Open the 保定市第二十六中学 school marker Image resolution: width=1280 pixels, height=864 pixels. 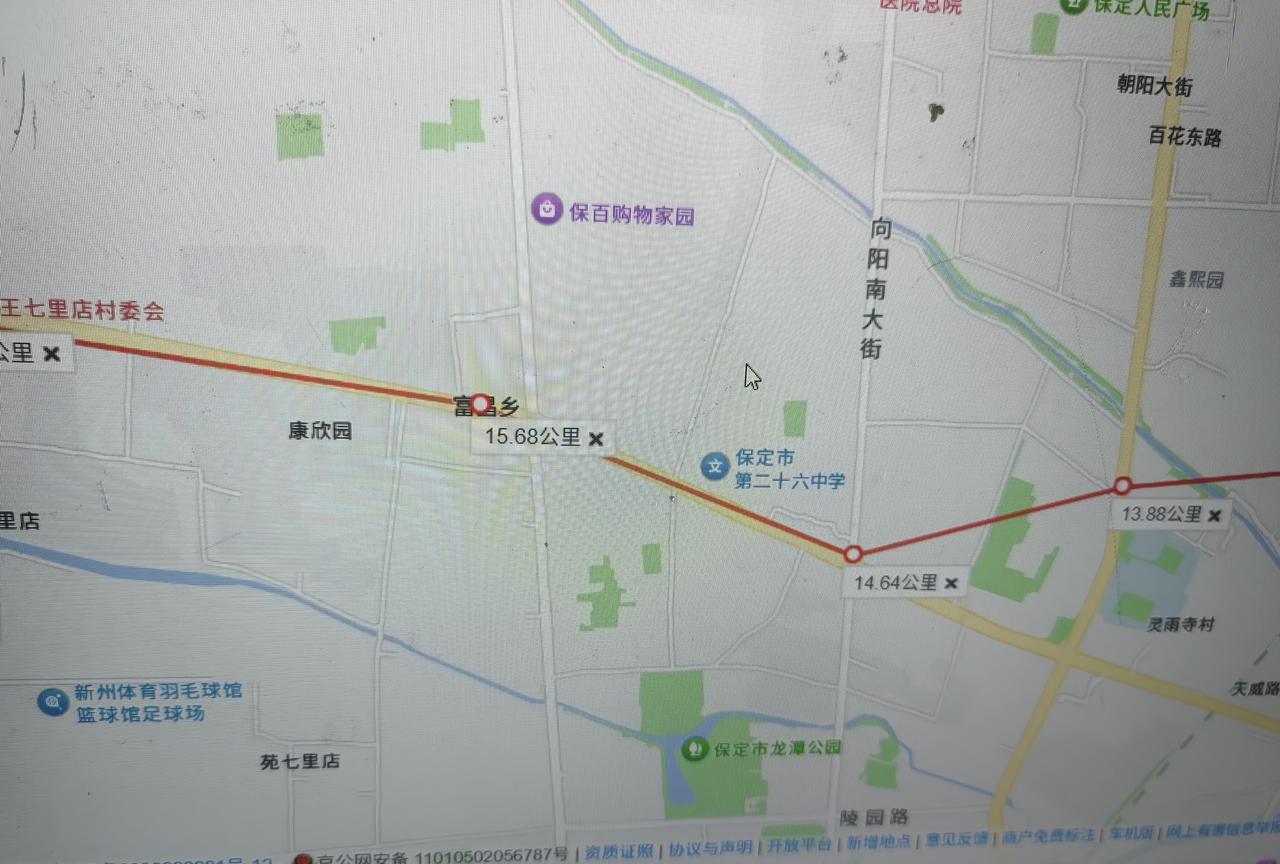(714, 466)
